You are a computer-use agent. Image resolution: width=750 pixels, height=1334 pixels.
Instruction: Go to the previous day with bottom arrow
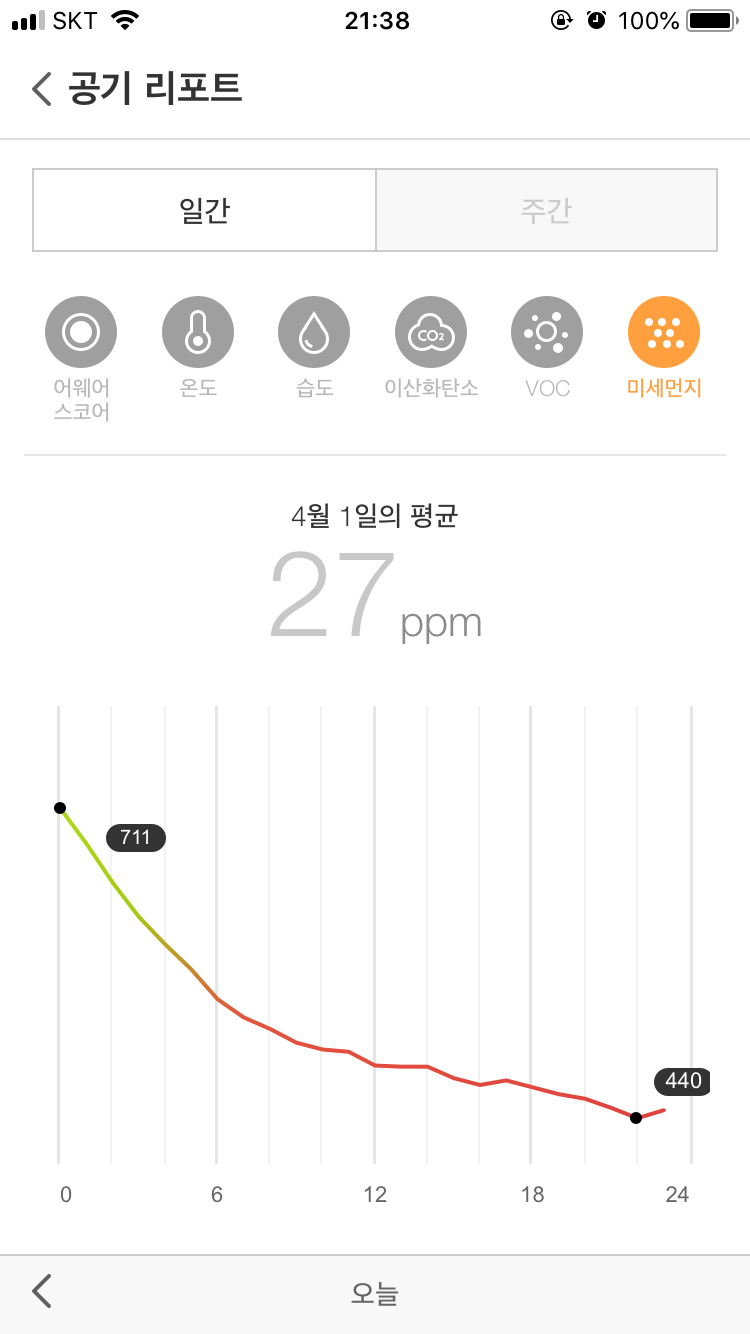pos(42,1291)
